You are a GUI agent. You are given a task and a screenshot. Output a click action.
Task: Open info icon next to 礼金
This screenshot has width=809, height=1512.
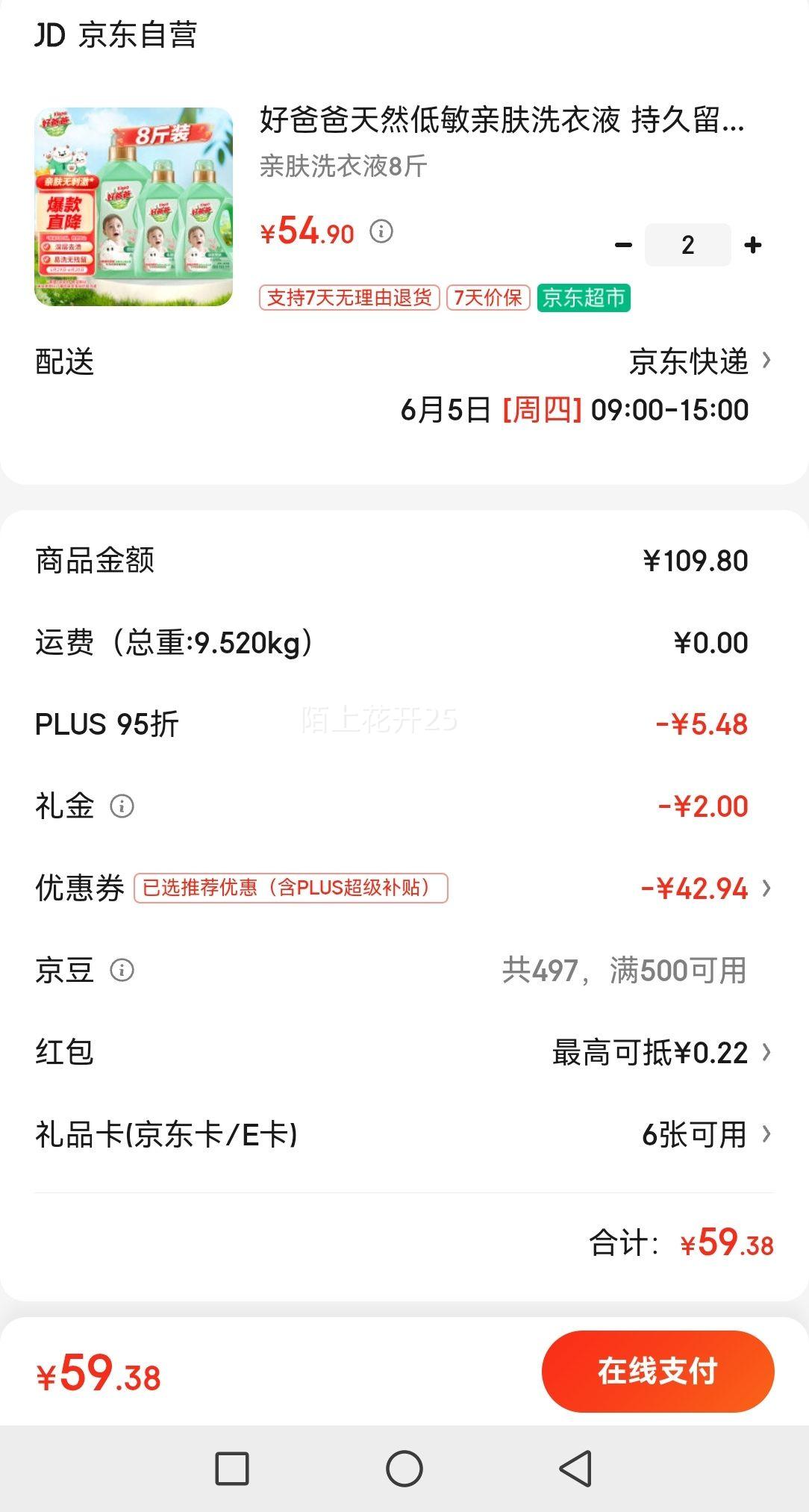(x=122, y=806)
